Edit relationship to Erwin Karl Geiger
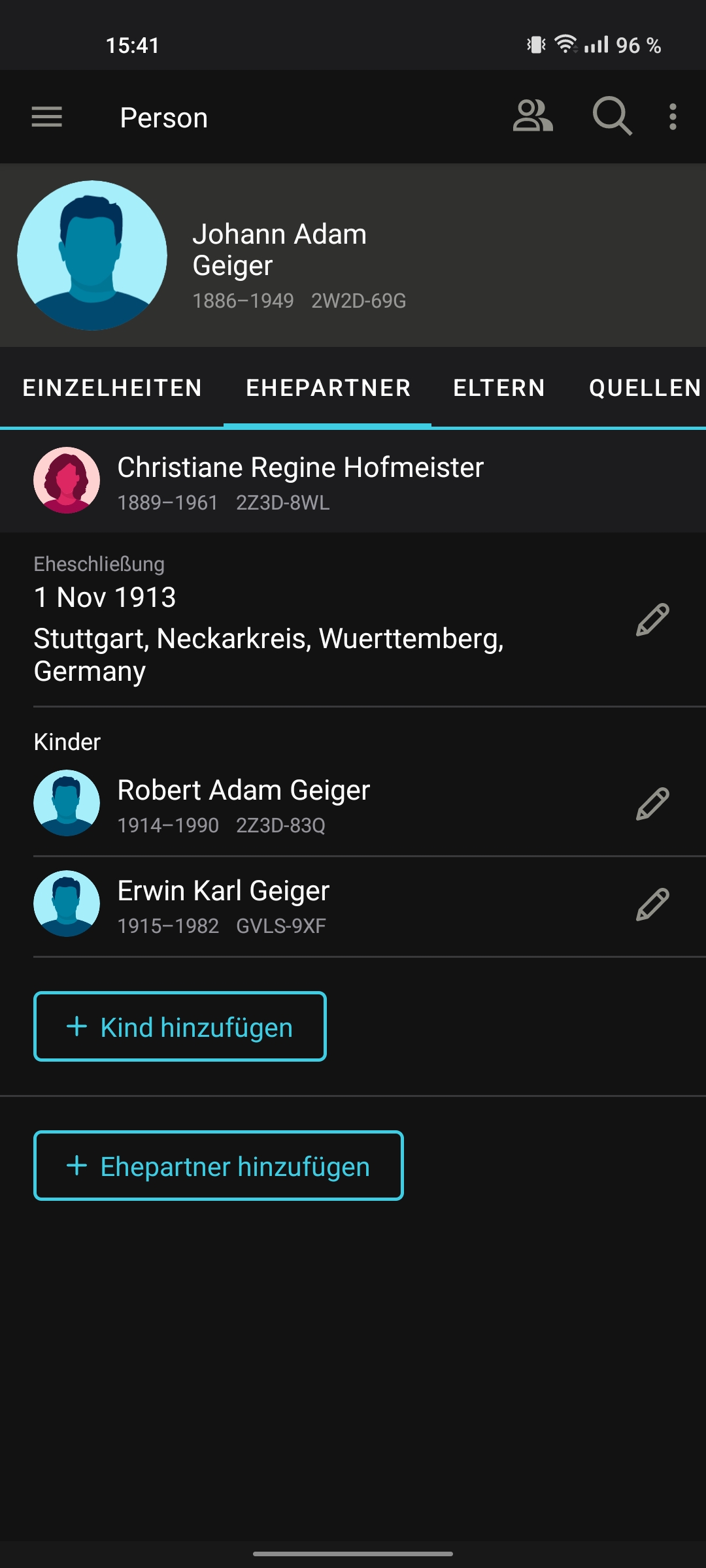The height and width of the screenshot is (1568, 706). (x=652, y=904)
